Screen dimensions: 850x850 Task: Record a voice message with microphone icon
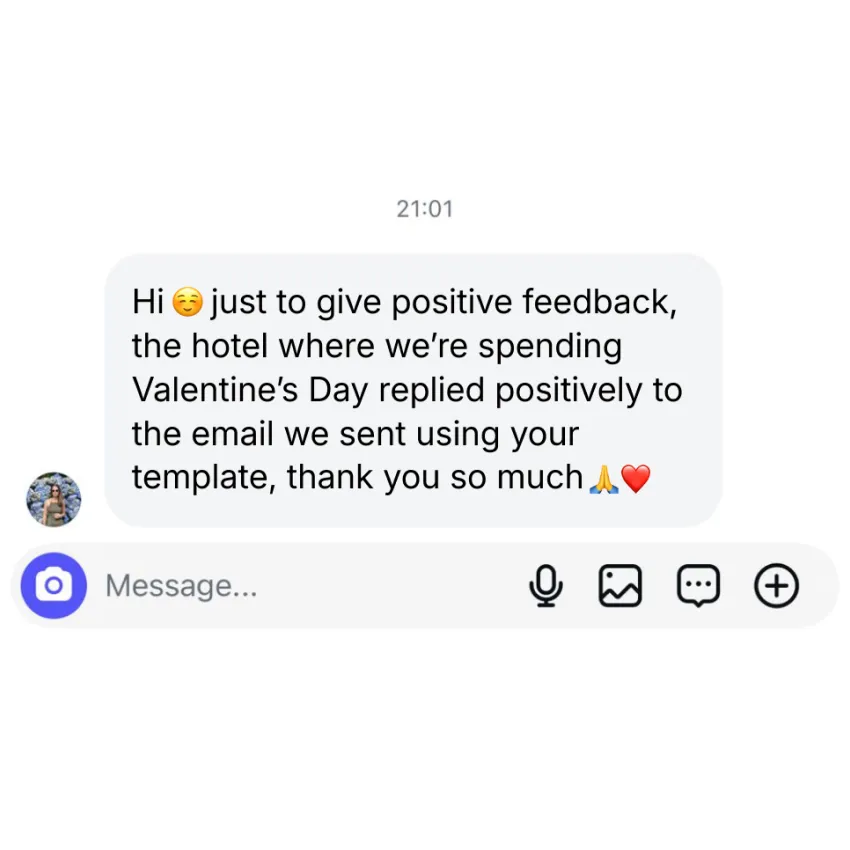pos(546,585)
